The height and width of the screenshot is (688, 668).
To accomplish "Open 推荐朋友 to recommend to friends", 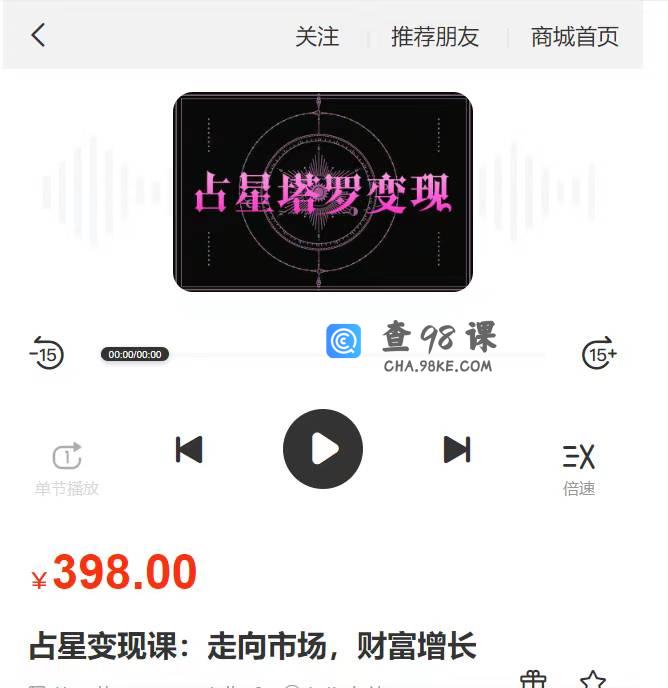I will tap(435, 37).
